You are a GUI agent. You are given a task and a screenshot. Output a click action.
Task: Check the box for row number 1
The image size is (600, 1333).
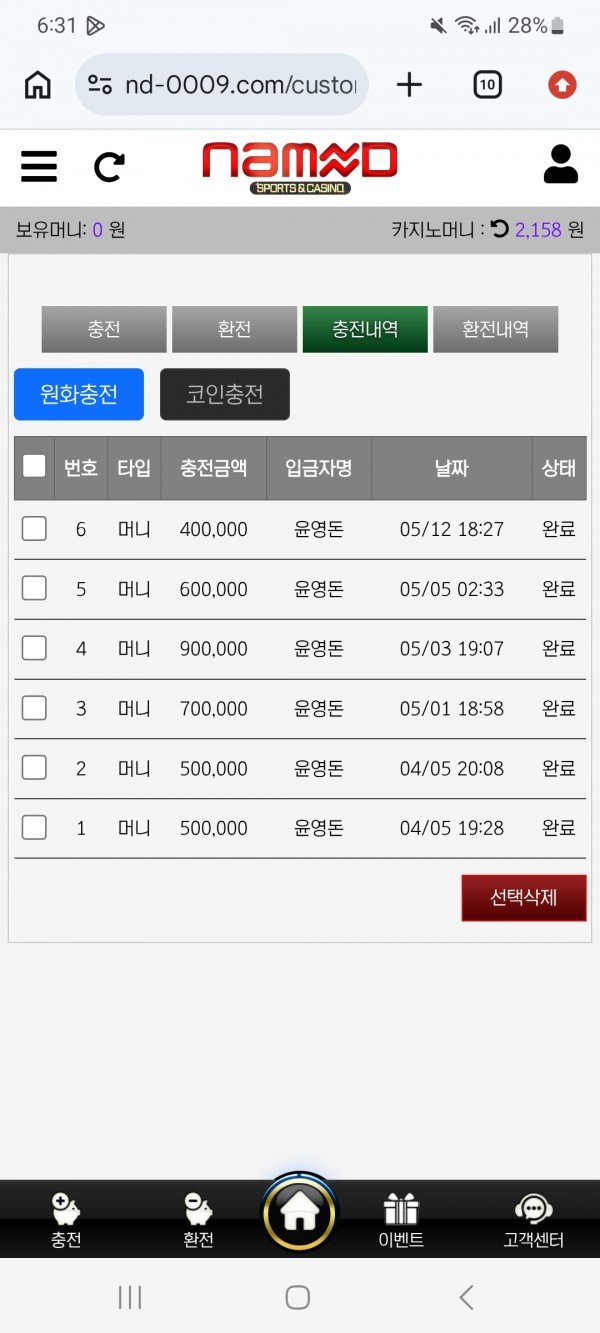click(34, 827)
